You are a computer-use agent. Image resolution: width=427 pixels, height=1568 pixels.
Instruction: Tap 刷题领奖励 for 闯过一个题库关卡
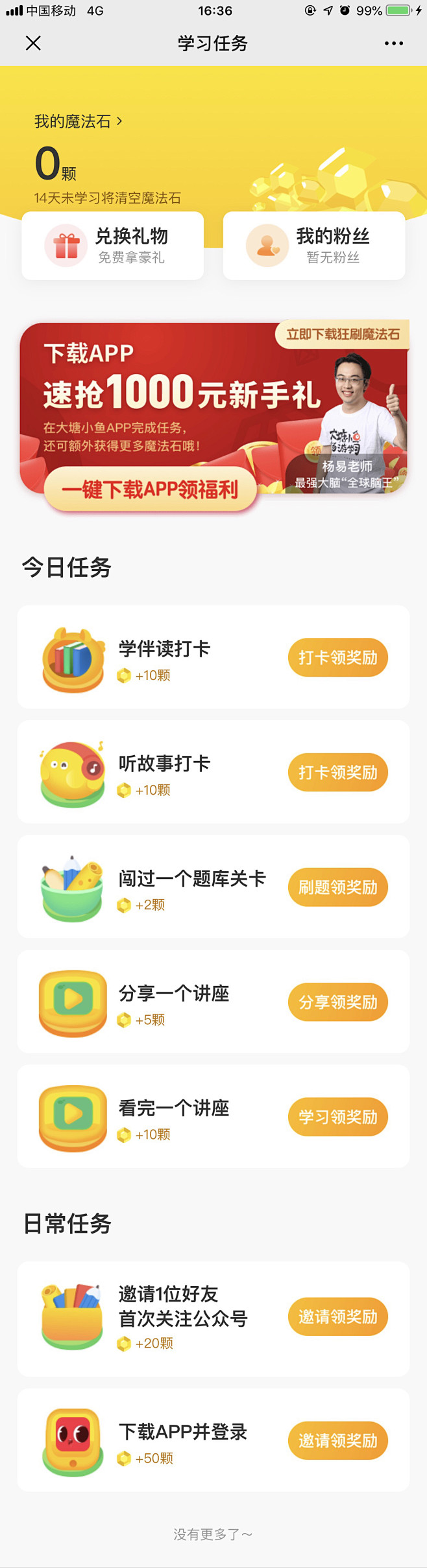coord(337,887)
